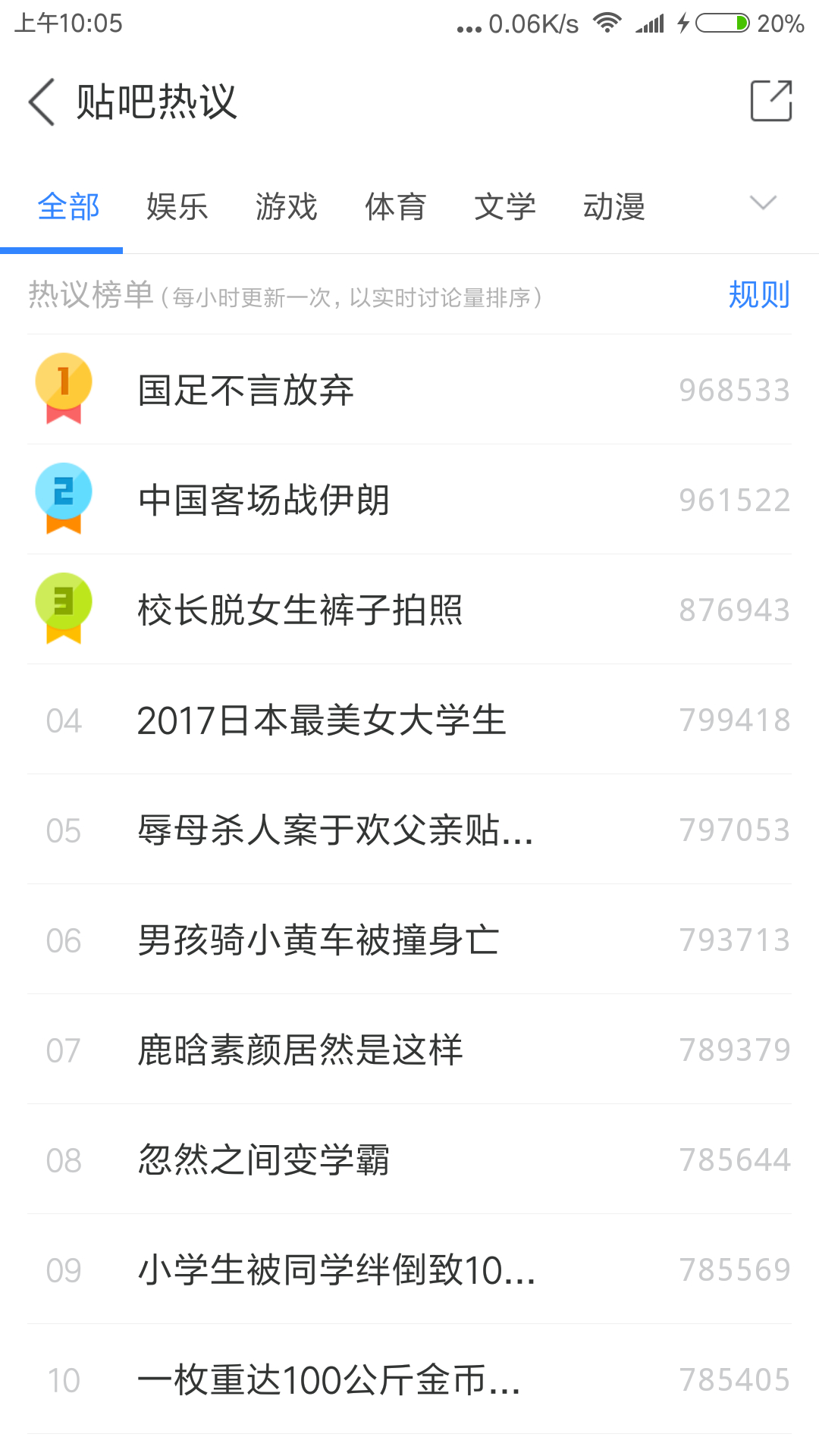Image resolution: width=819 pixels, height=1456 pixels.
Task: Go back from 贴吧热议
Action: [42, 102]
